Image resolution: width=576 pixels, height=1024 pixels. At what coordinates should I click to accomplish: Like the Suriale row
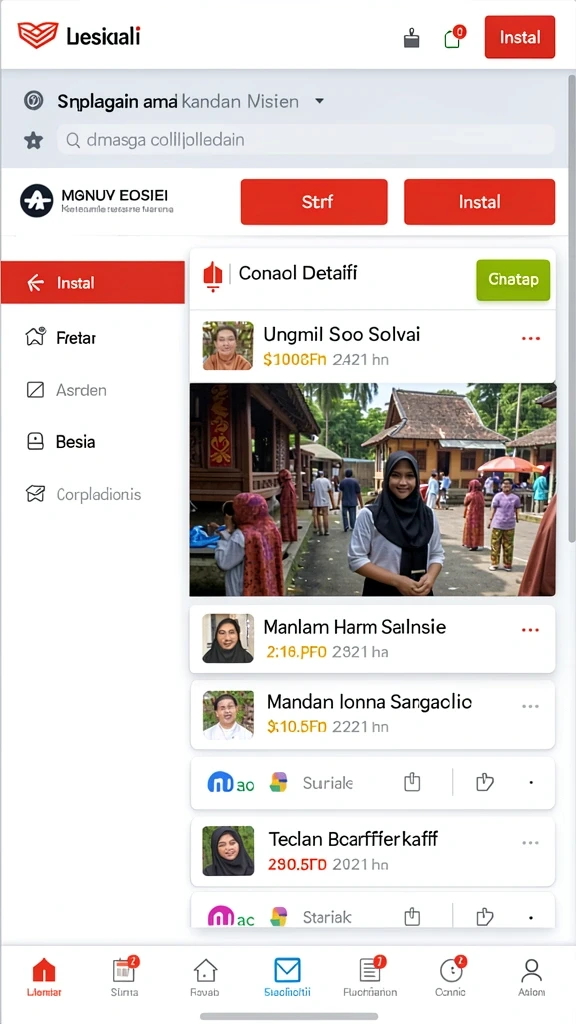(x=485, y=782)
